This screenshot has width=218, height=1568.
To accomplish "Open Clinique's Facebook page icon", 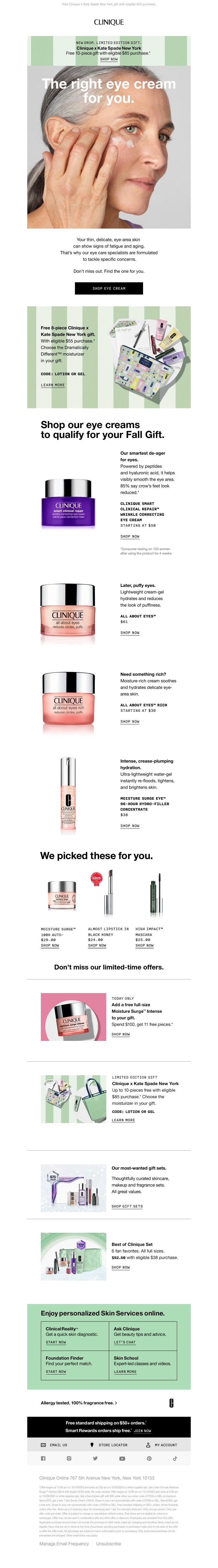I will pos(43,1459).
